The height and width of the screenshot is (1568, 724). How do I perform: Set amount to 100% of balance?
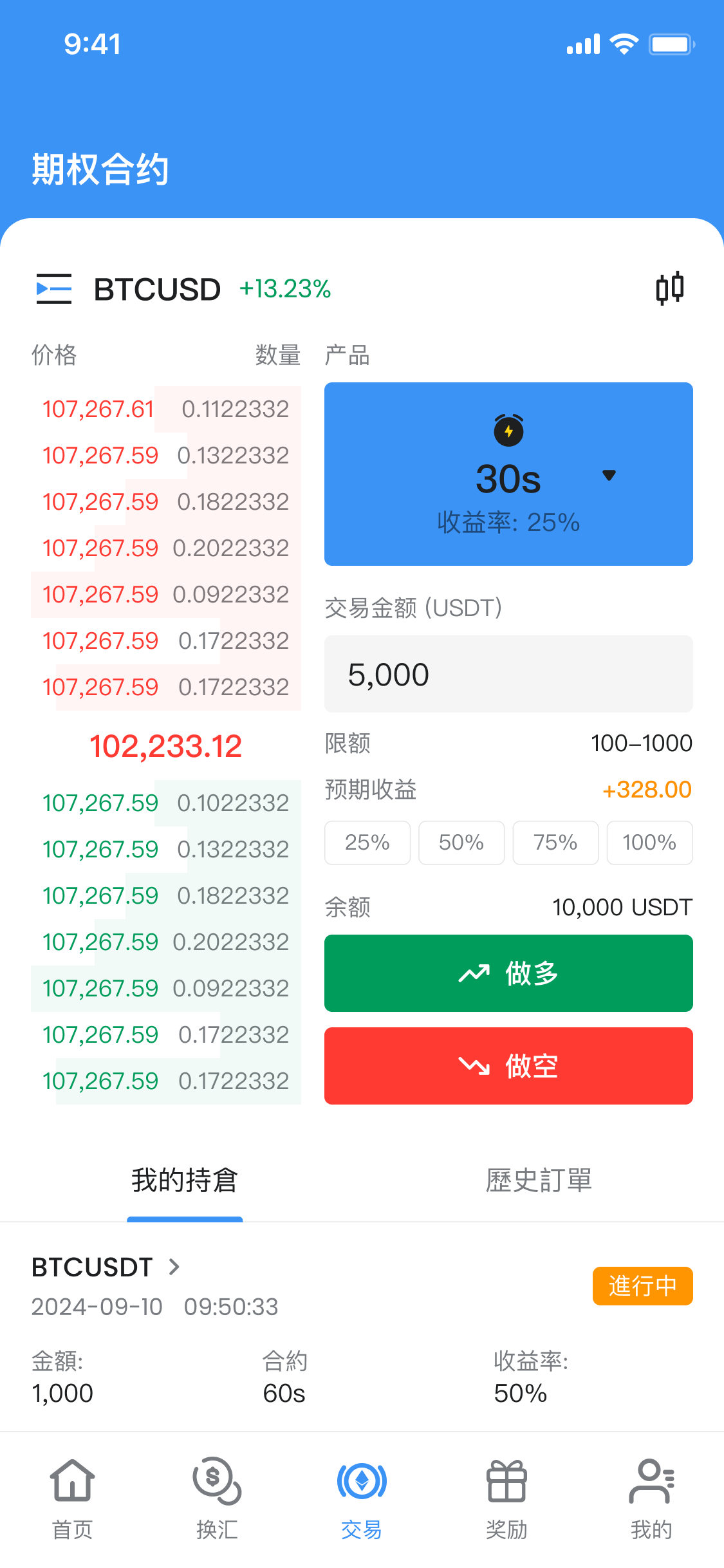point(649,843)
